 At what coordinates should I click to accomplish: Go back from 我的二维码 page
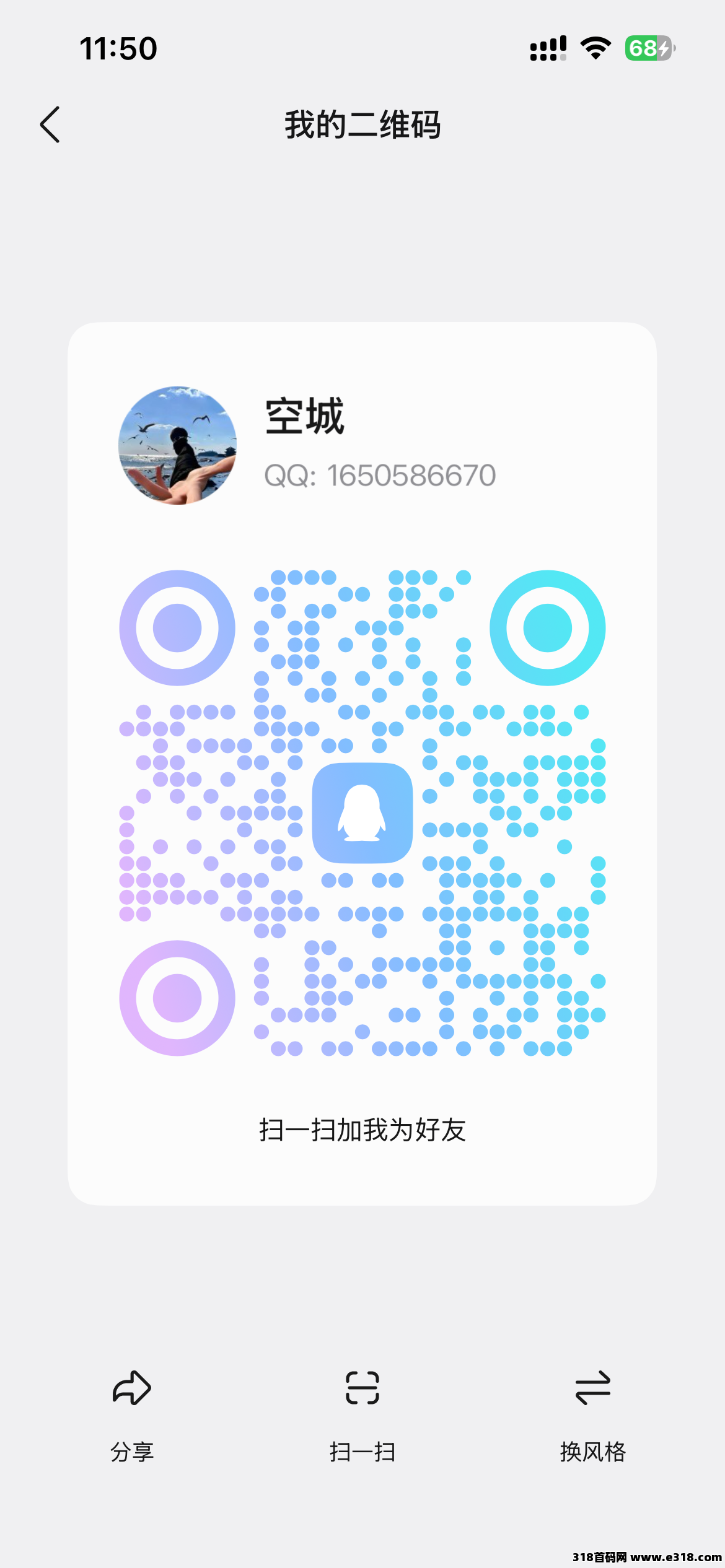[x=51, y=124]
